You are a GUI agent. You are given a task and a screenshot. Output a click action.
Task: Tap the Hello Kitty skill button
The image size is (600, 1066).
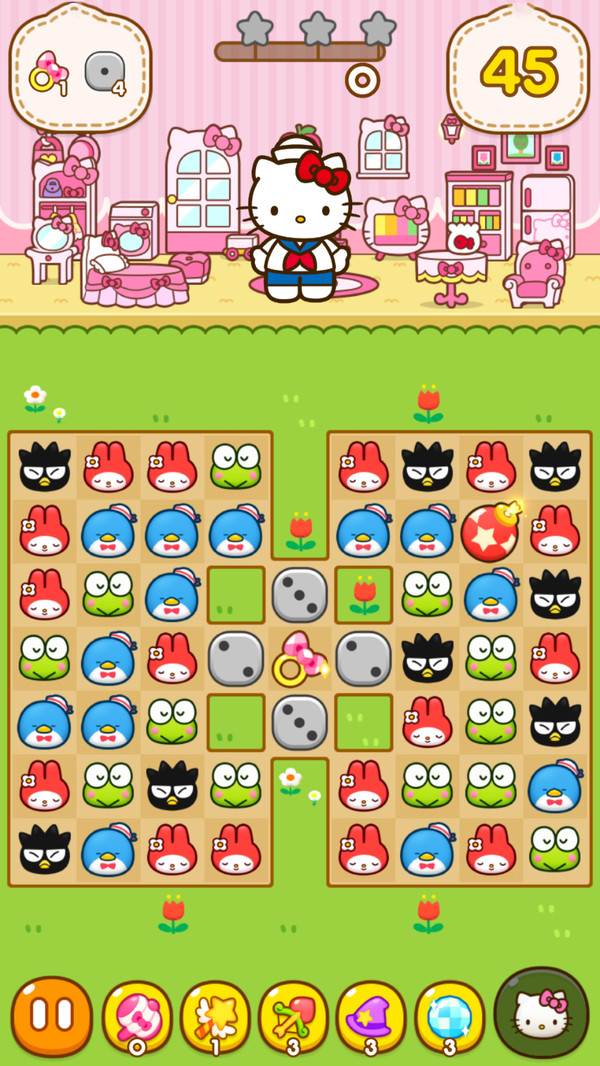(x=541, y=1013)
